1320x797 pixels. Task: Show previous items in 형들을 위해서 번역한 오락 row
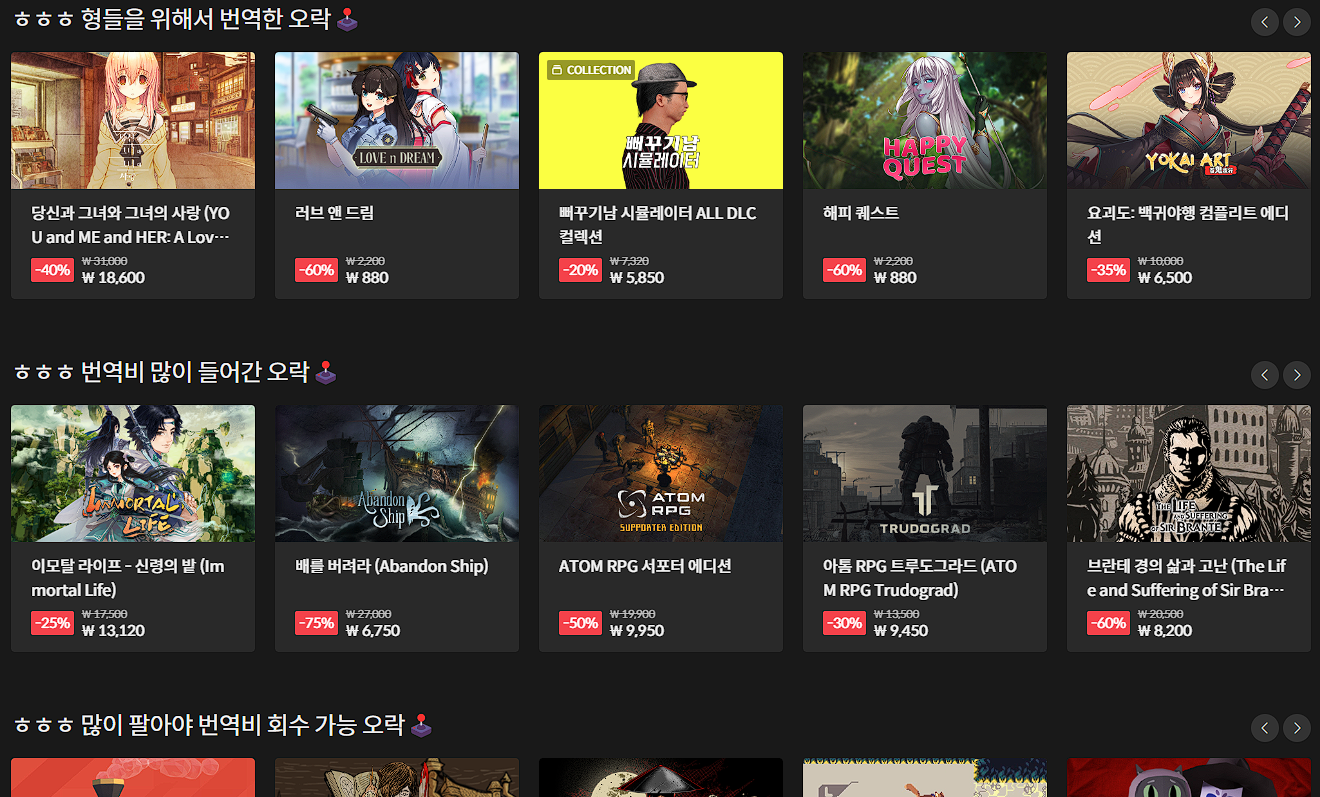click(x=1265, y=21)
